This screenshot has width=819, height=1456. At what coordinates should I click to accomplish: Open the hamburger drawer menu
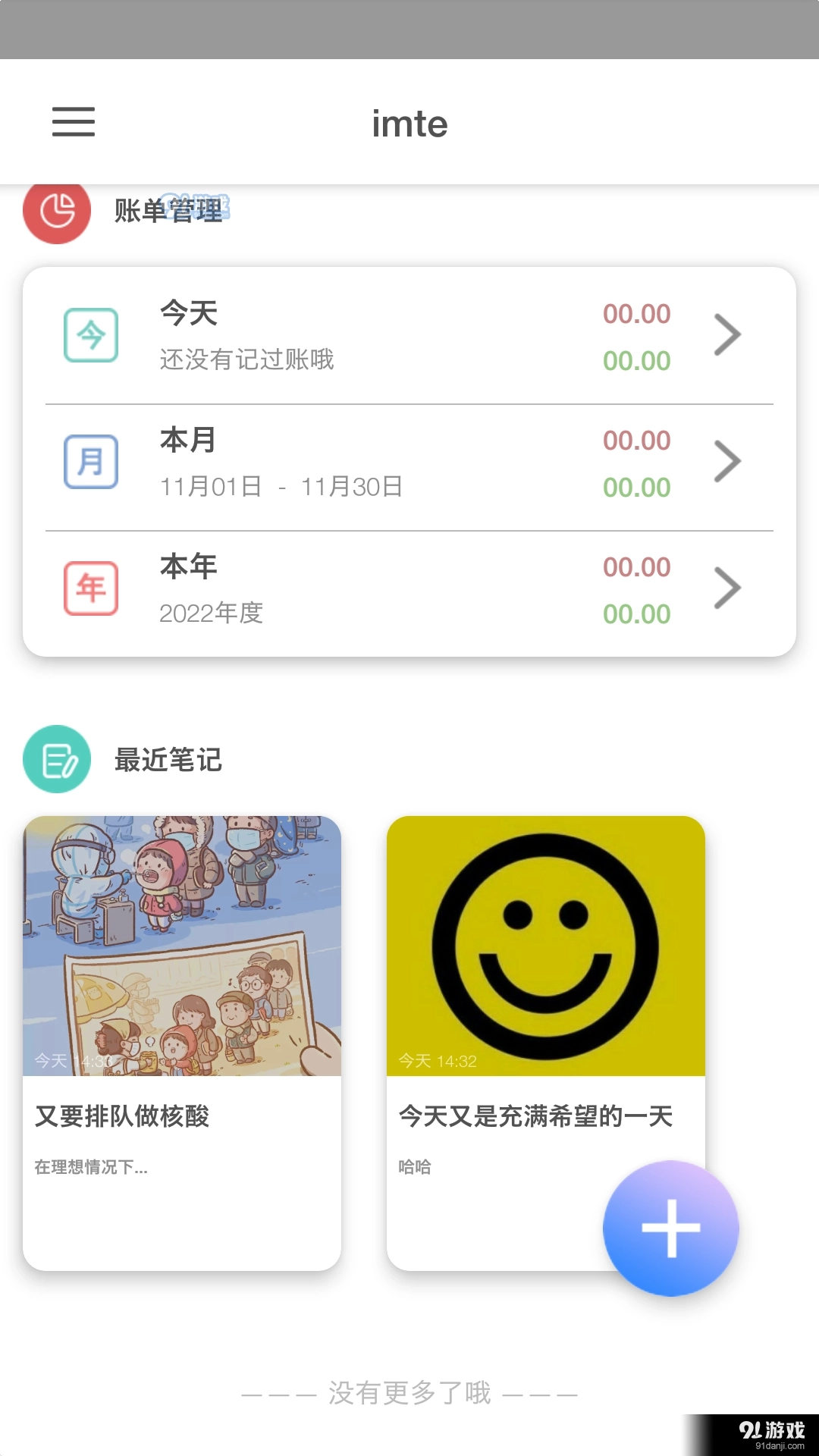(x=74, y=122)
